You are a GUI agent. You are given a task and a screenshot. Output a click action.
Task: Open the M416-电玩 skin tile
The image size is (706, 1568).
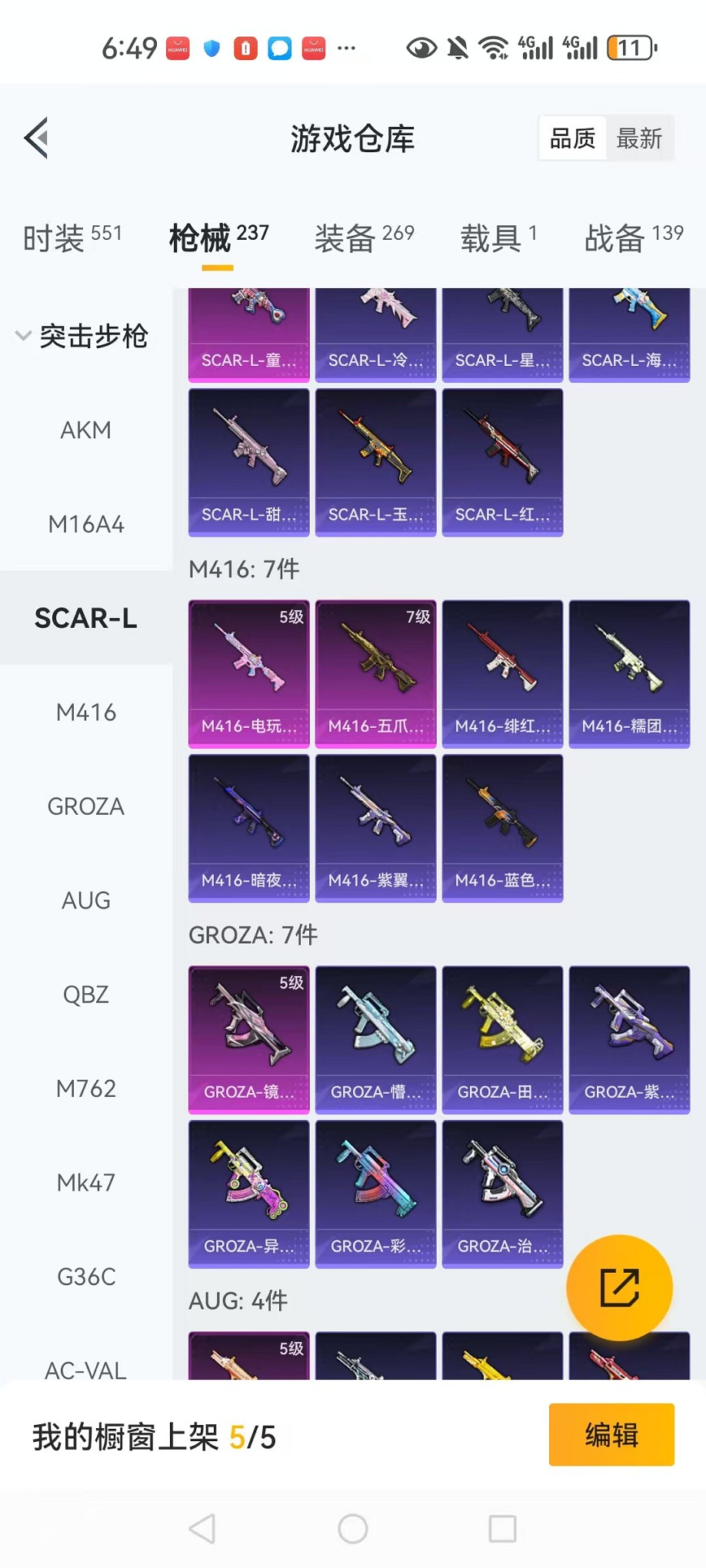pyautogui.click(x=248, y=673)
